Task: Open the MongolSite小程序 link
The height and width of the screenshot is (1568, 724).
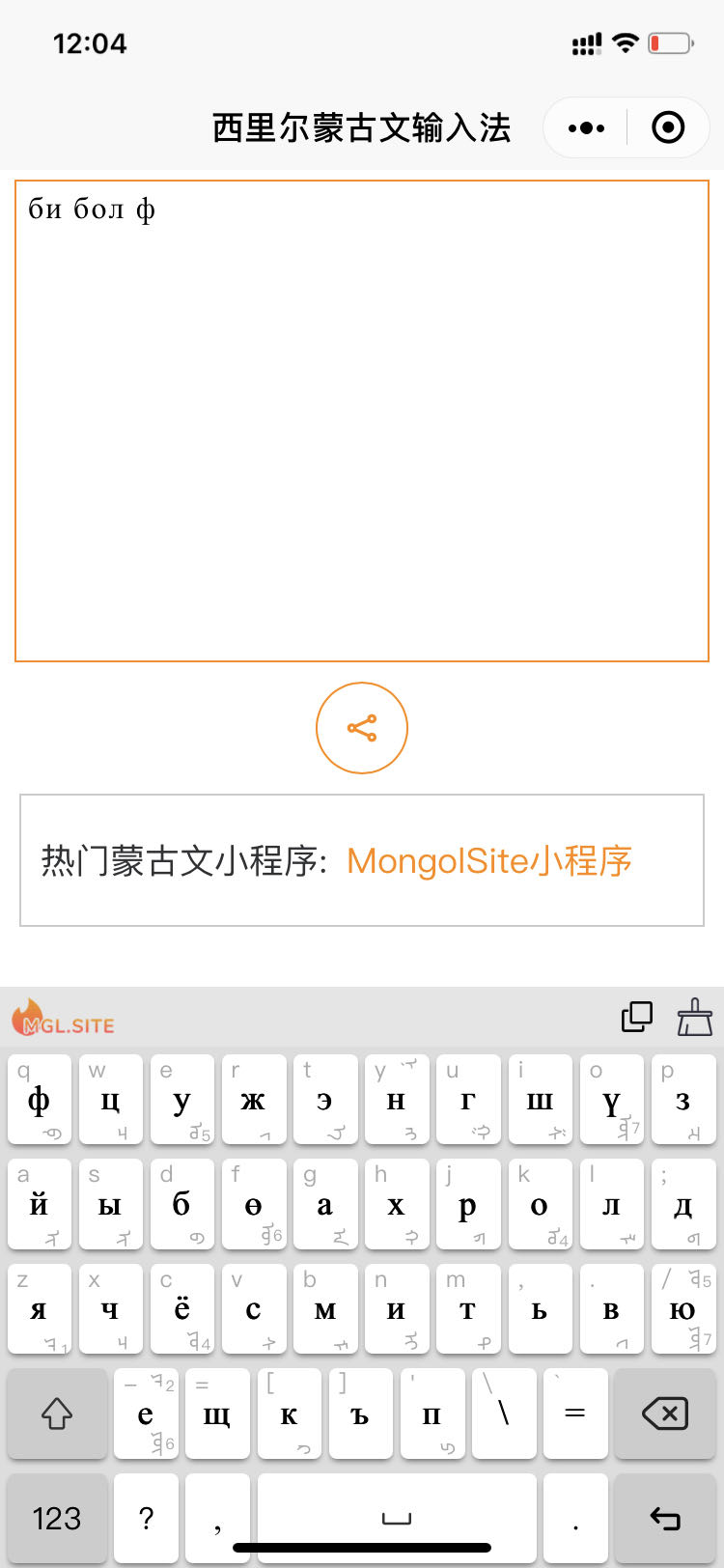Action: pos(489,861)
